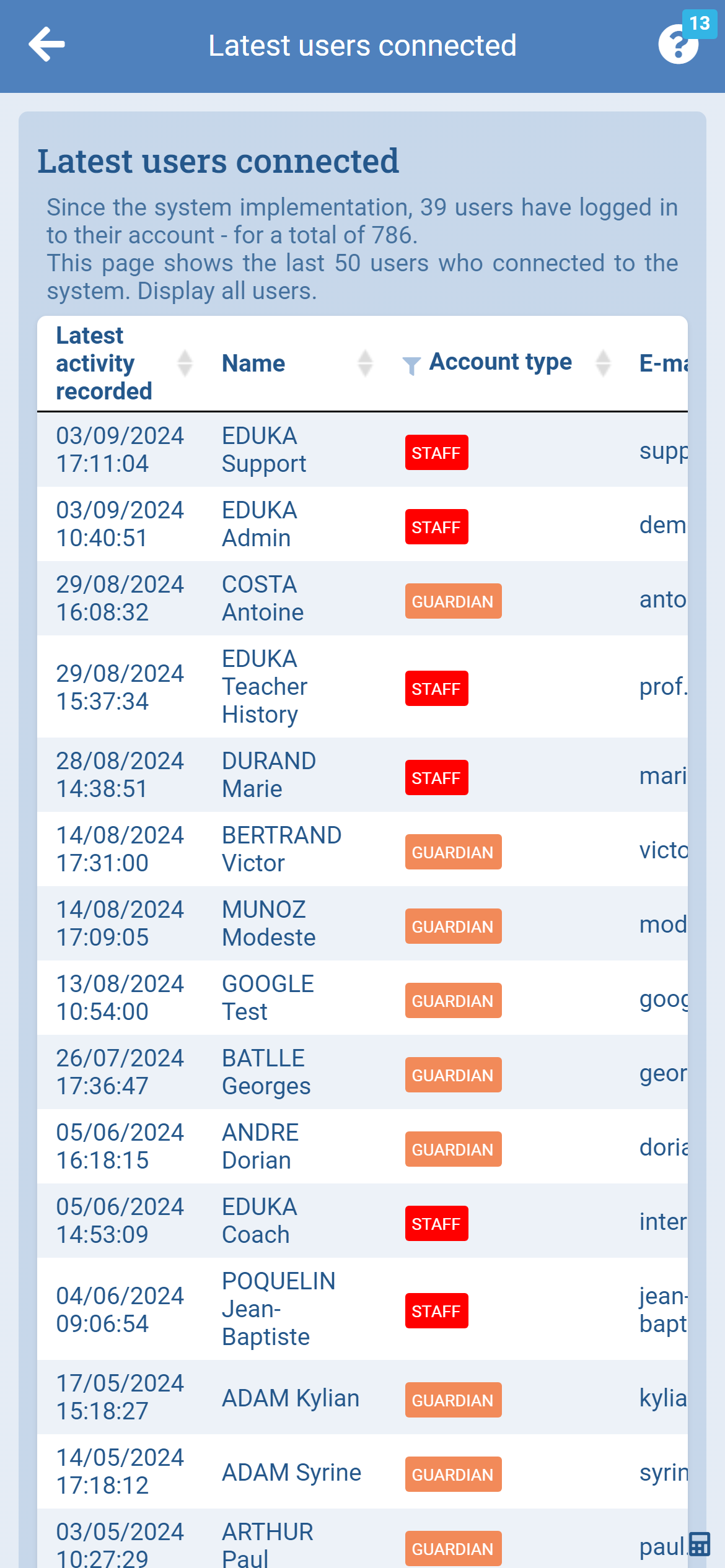Sort by Latest activity recorded column
This screenshot has height=1568, width=725.
click(185, 364)
